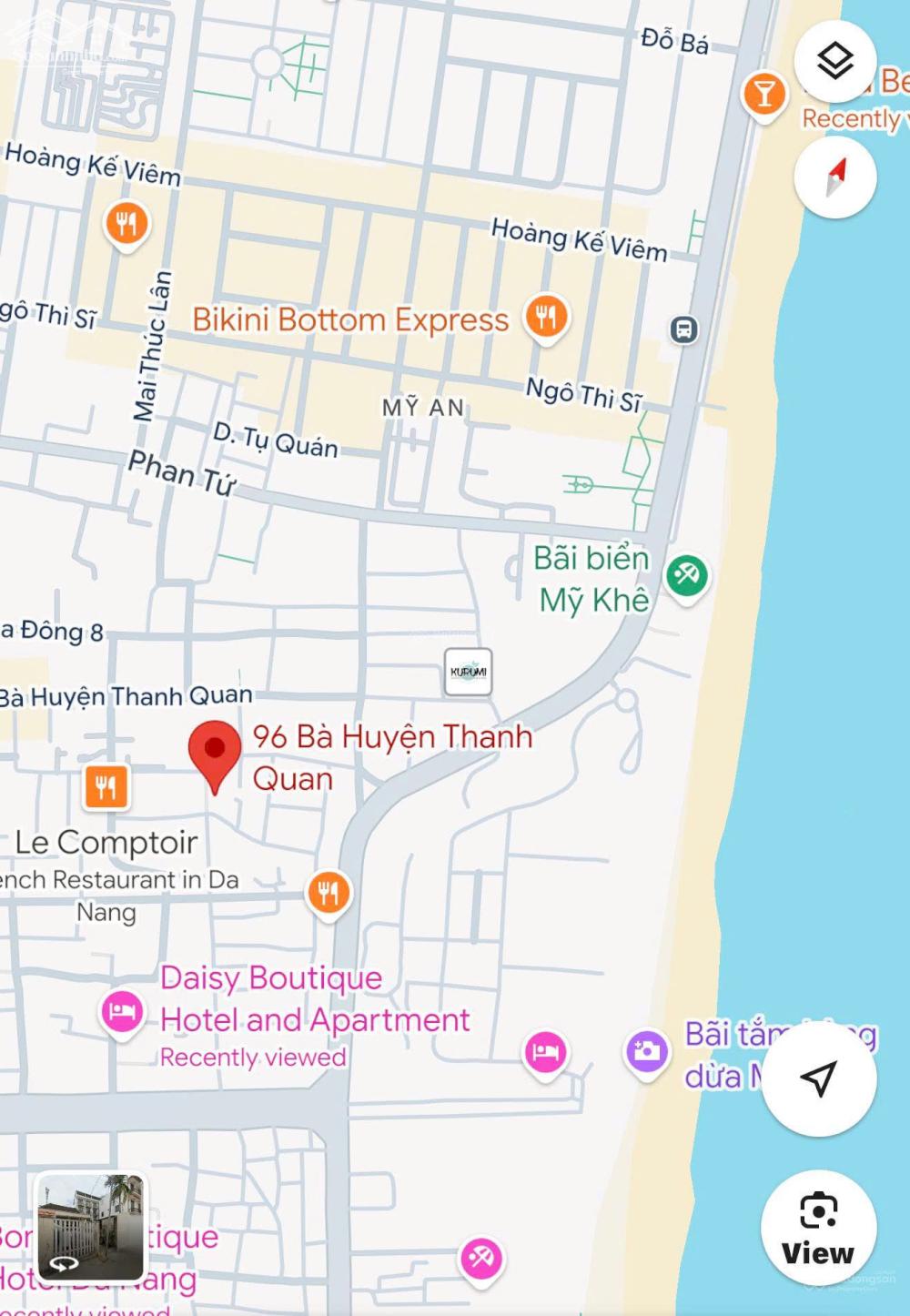
Task: Tap the Street View camera View button
Action: coord(818,1228)
